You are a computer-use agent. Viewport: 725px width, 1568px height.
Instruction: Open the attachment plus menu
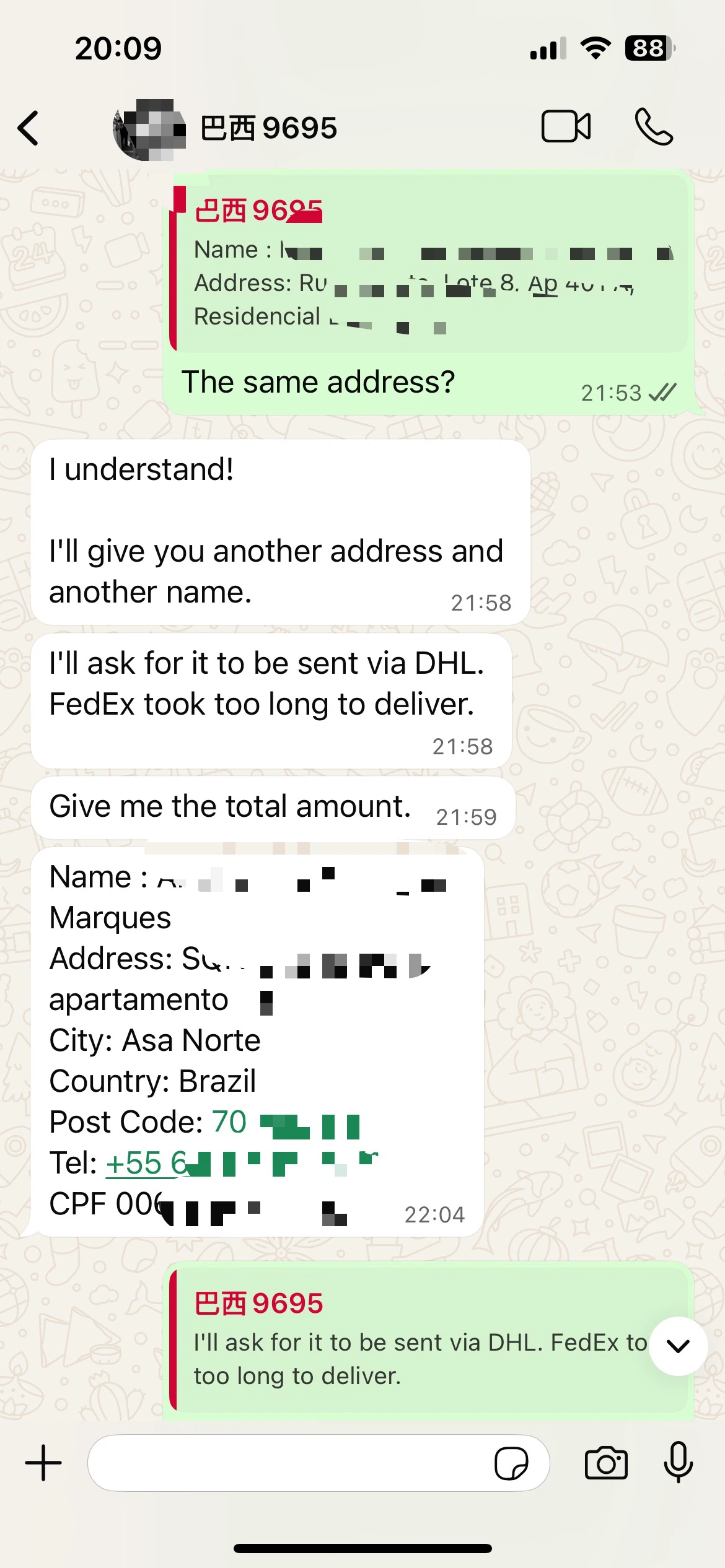[43, 1463]
